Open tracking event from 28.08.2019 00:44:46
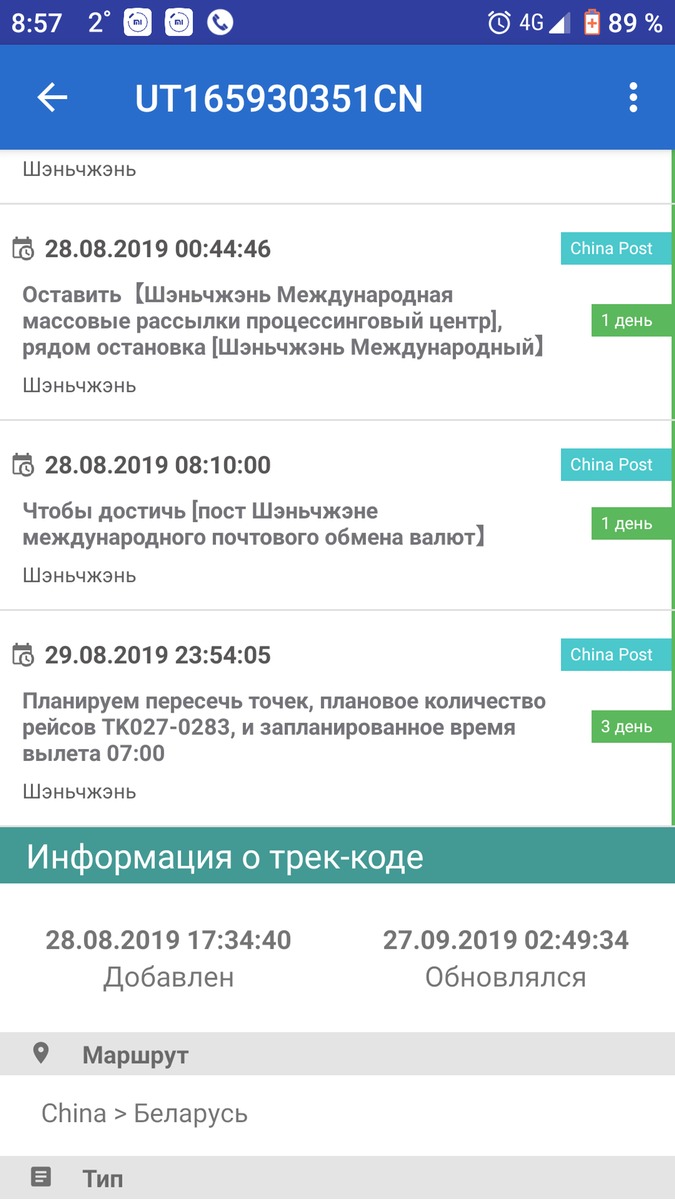The height and width of the screenshot is (1200, 675). tap(300, 315)
